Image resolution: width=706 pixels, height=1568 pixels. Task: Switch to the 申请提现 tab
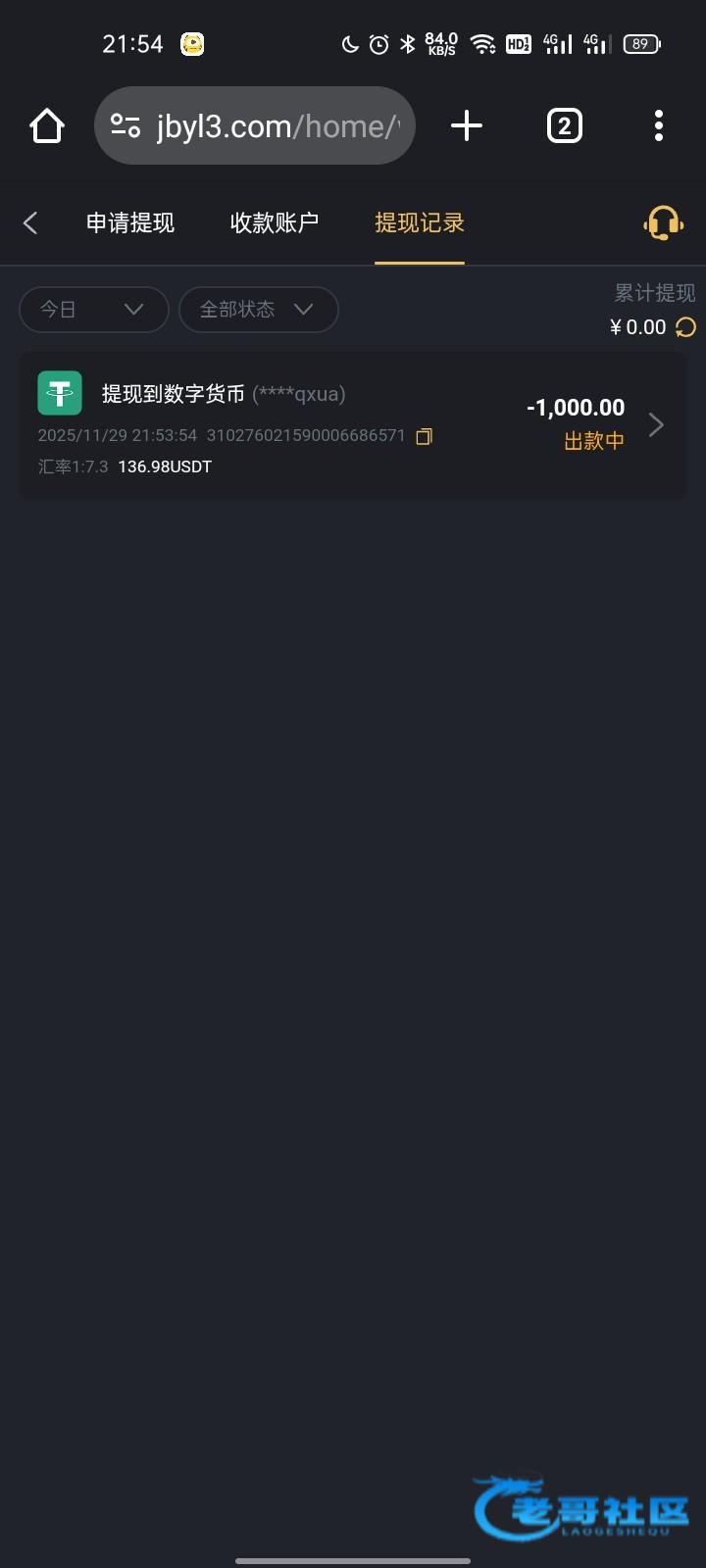click(130, 222)
